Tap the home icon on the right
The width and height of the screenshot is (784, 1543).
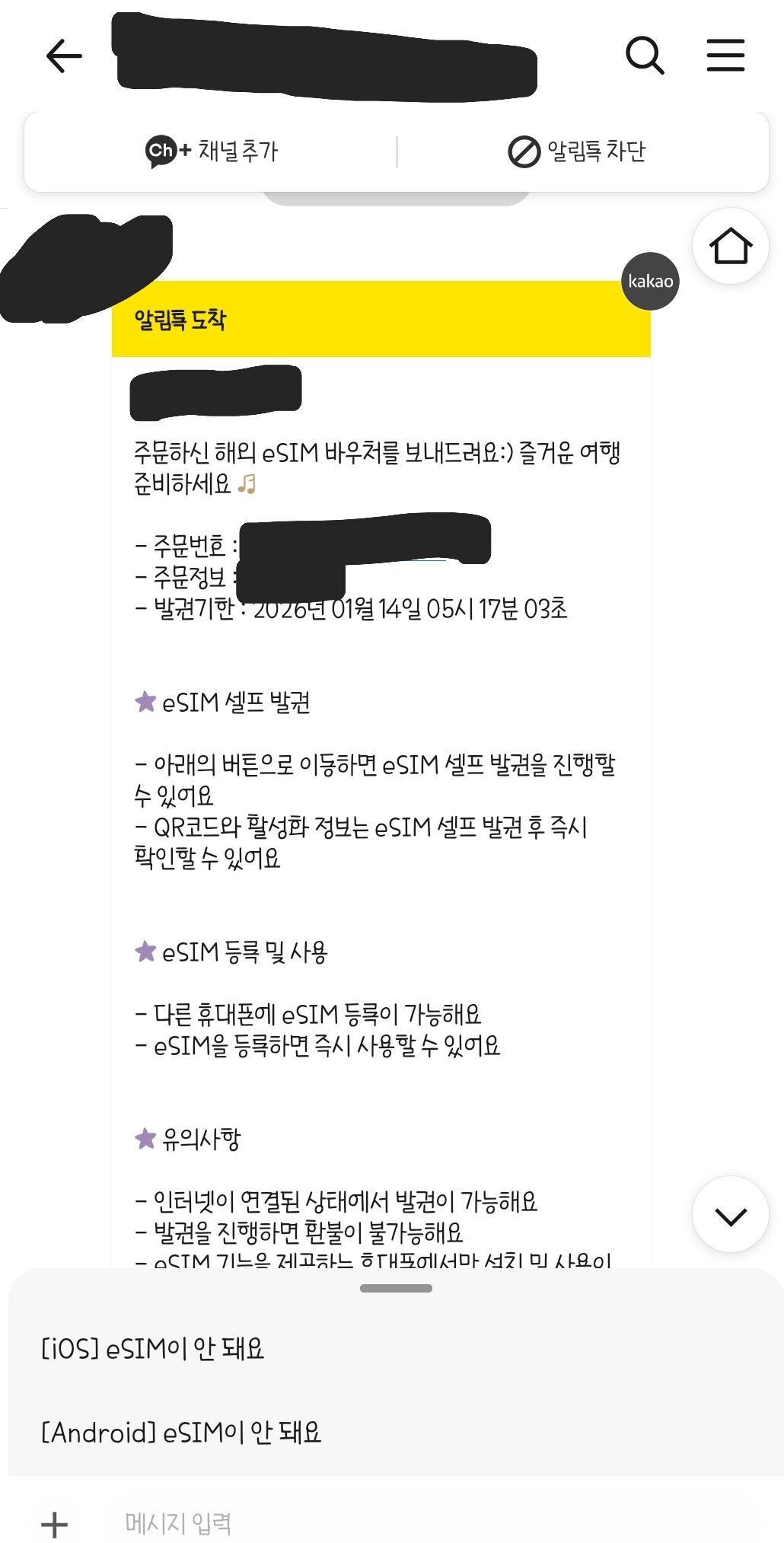[x=728, y=246]
